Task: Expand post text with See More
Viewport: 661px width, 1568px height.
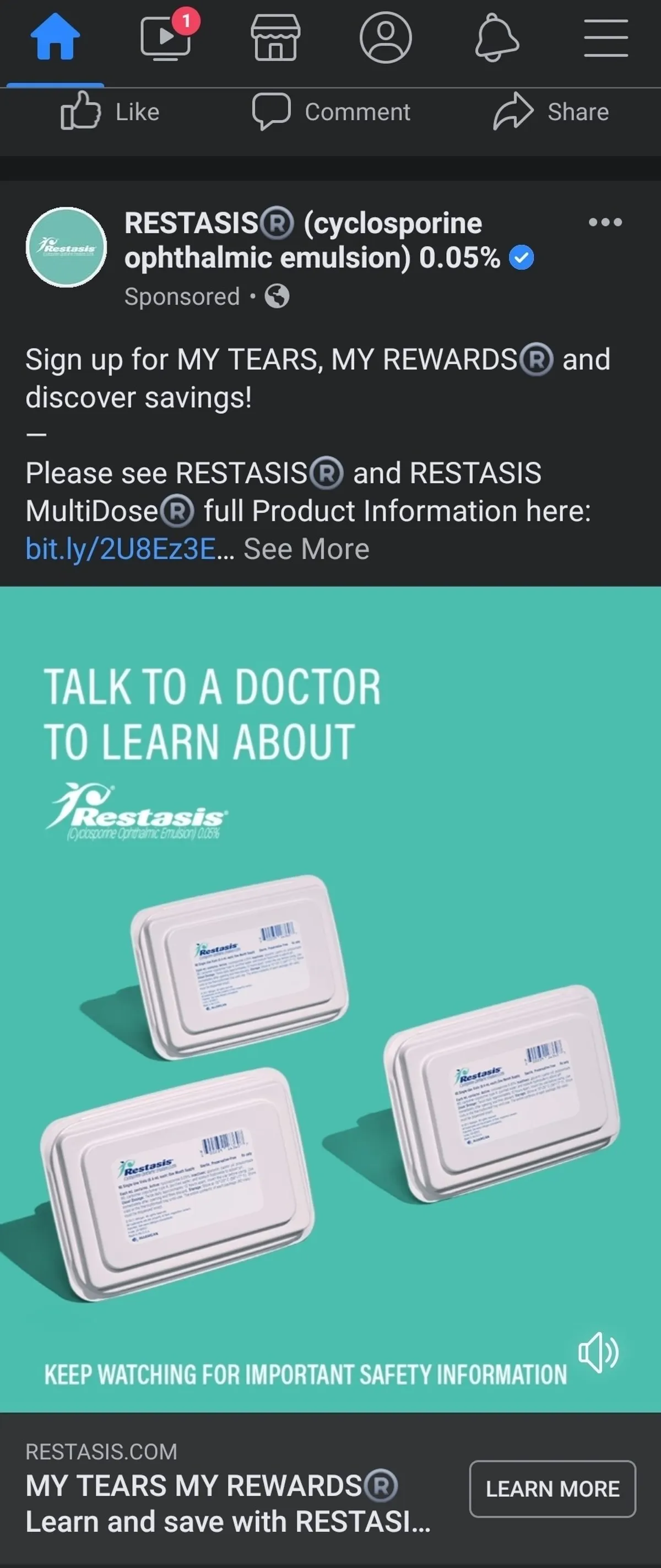Action: pyautogui.click(x=306, y=549)
